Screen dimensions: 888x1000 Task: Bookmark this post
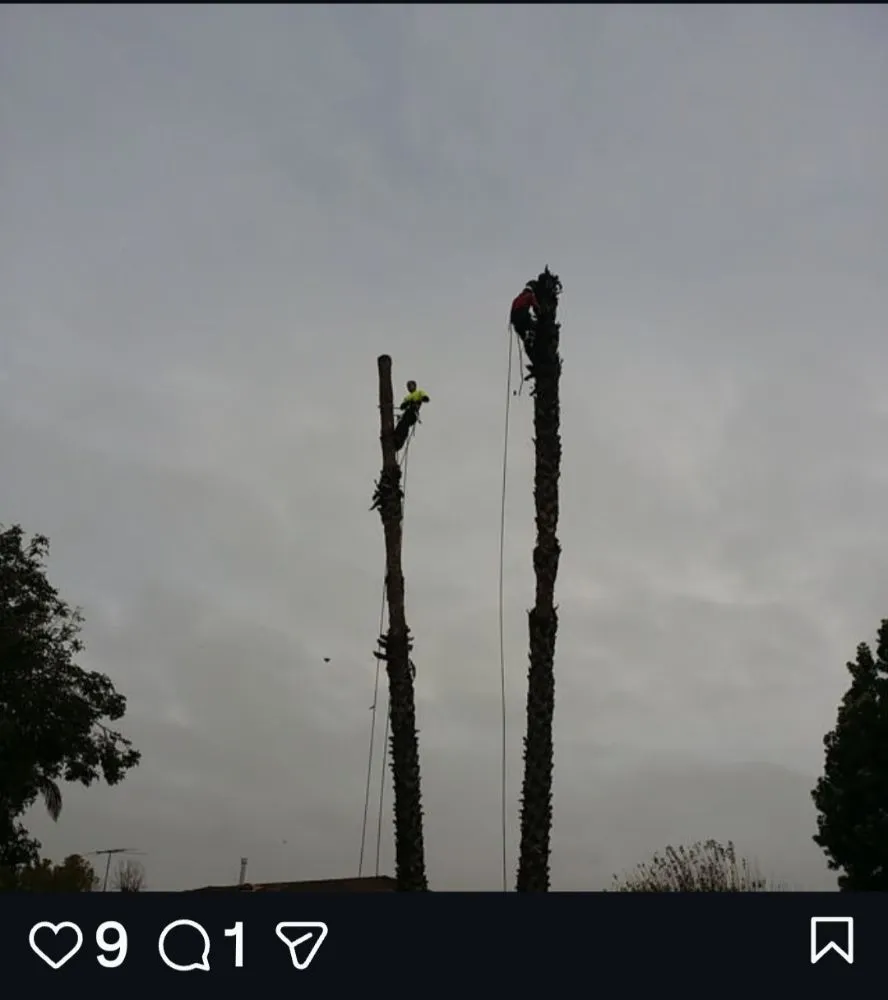coord(831,940)
